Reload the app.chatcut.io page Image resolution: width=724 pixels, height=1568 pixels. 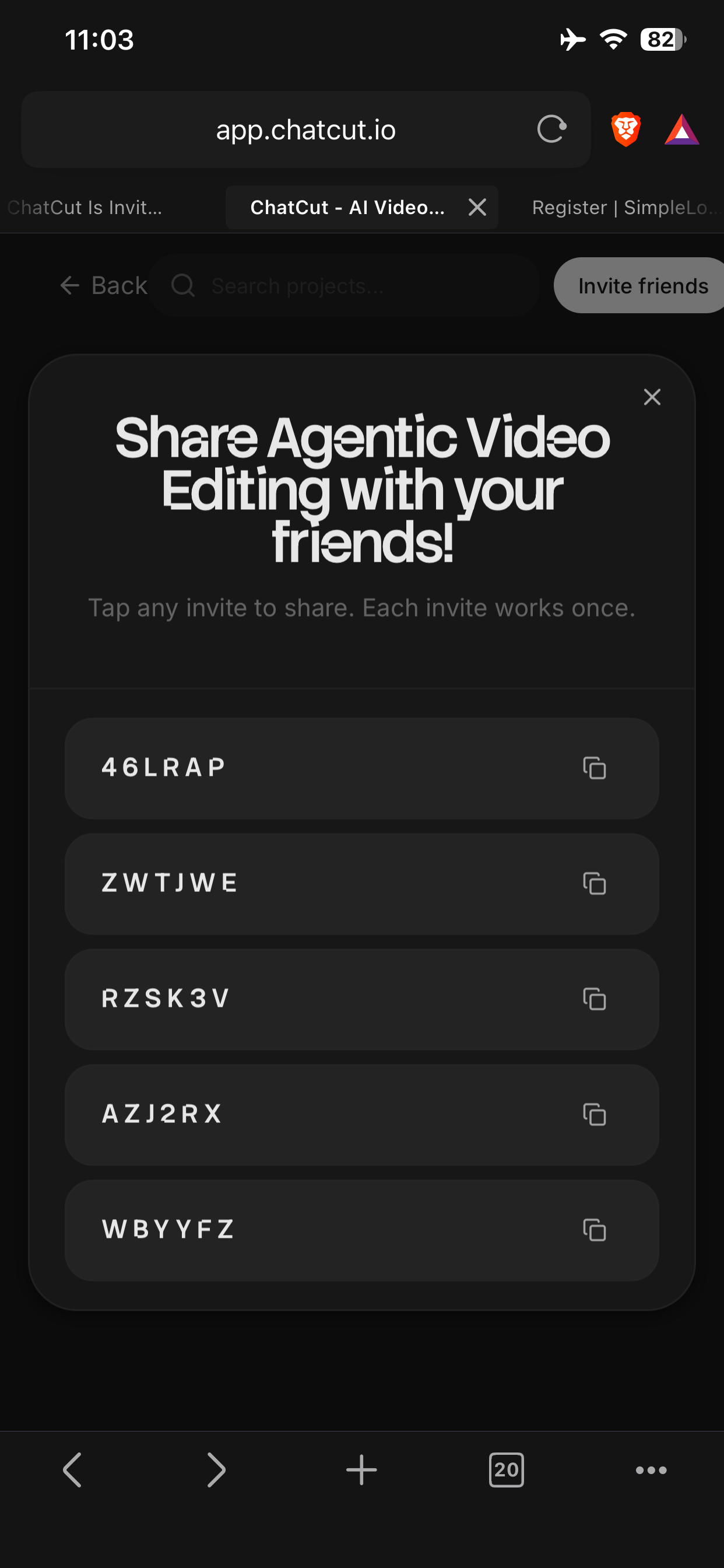[x=552, y=129]
